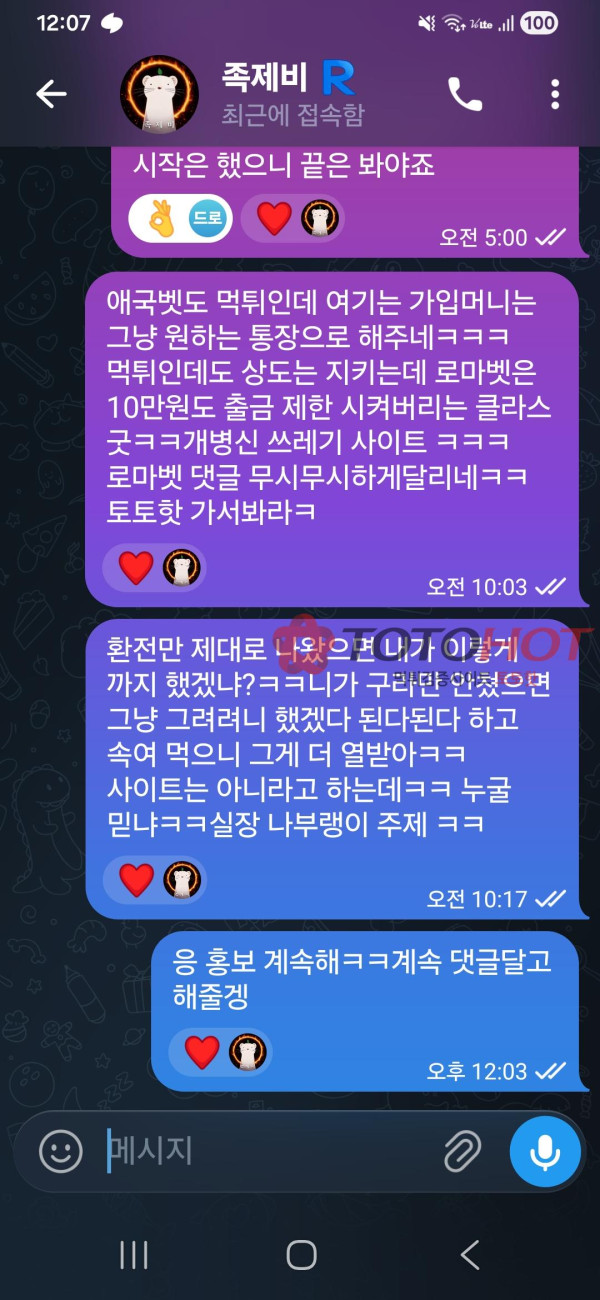Image resolution: width=600 pixels, height=1300 pixels.
Task: Start a voice call with 족제비
Action: 465,94
